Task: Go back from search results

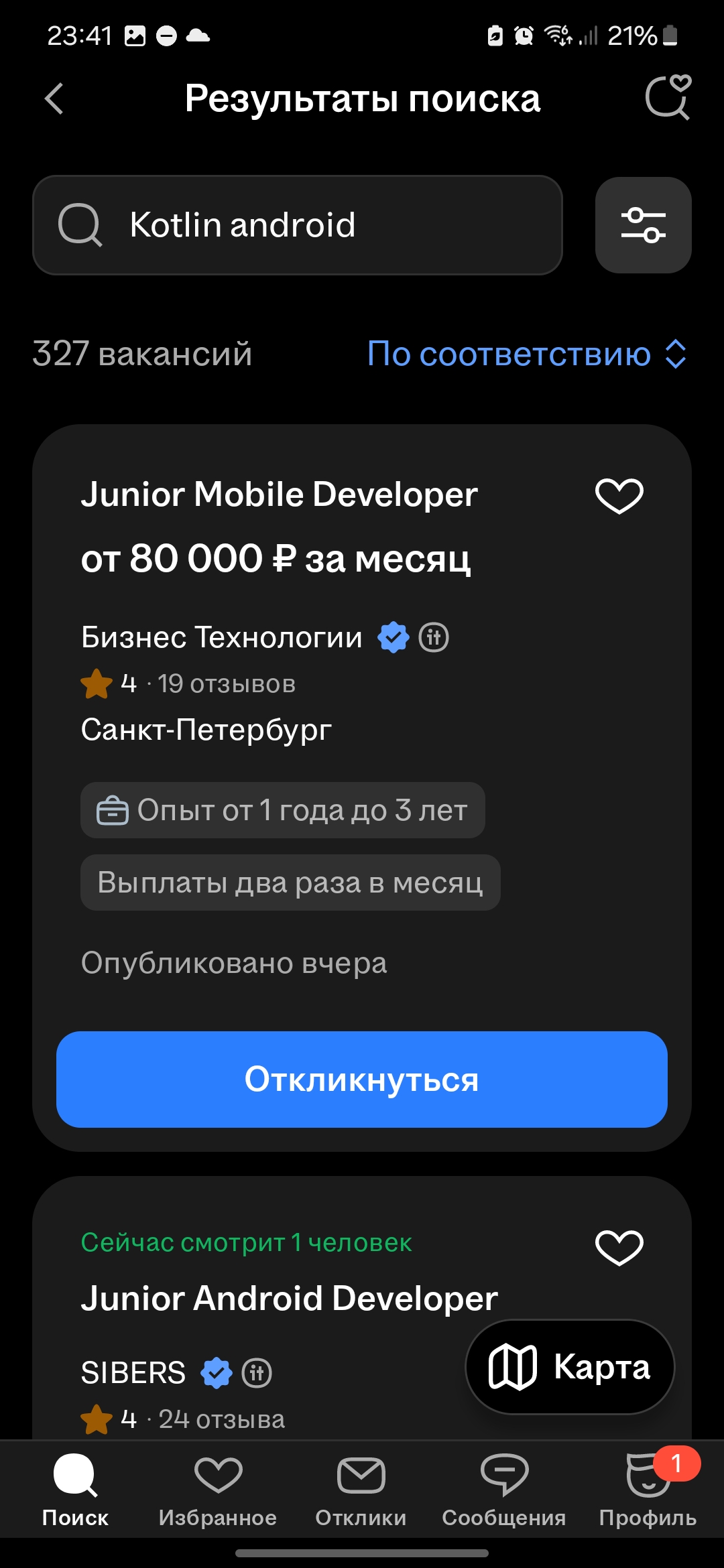Action: tap(54, 99)
